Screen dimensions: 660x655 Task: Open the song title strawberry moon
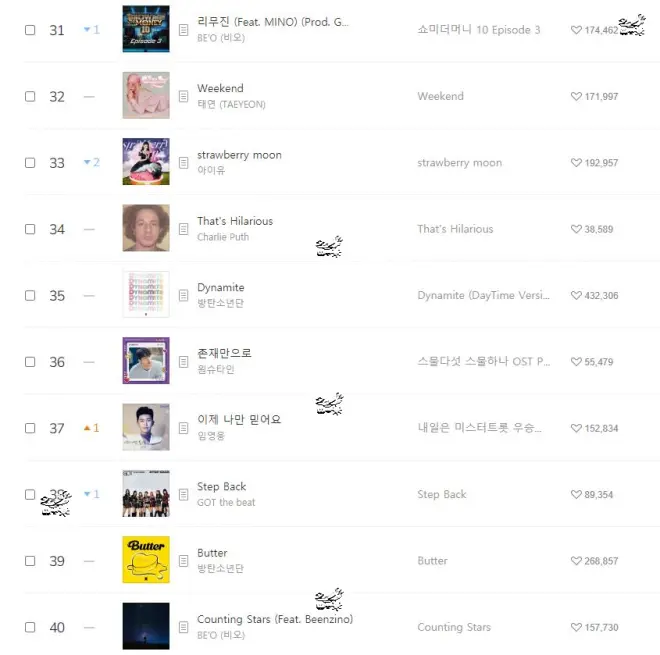tap(239, 155)
